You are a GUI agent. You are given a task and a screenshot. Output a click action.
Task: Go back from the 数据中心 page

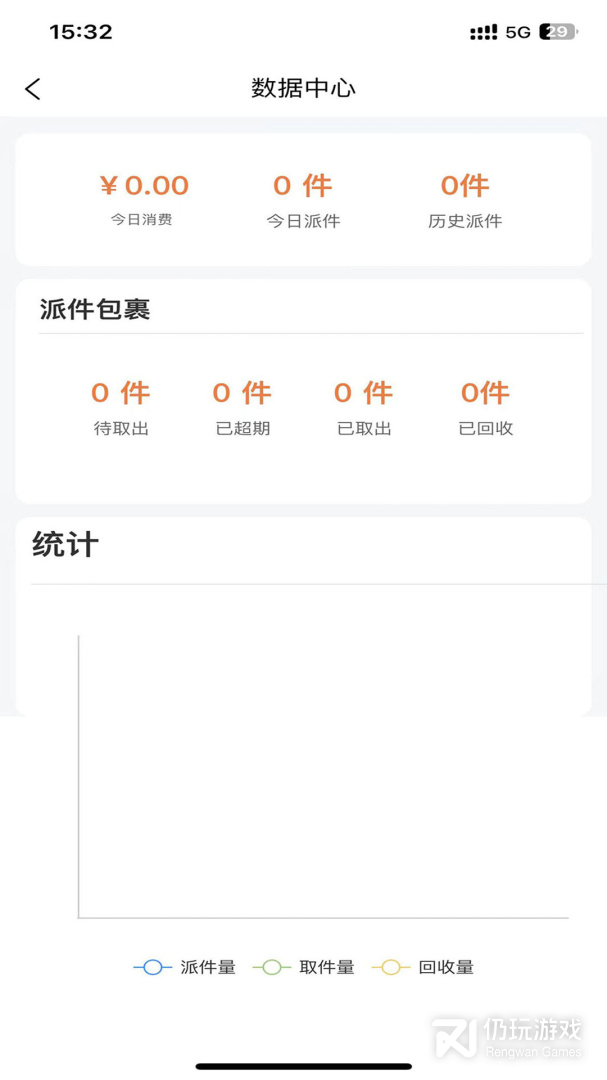[33, 89]
